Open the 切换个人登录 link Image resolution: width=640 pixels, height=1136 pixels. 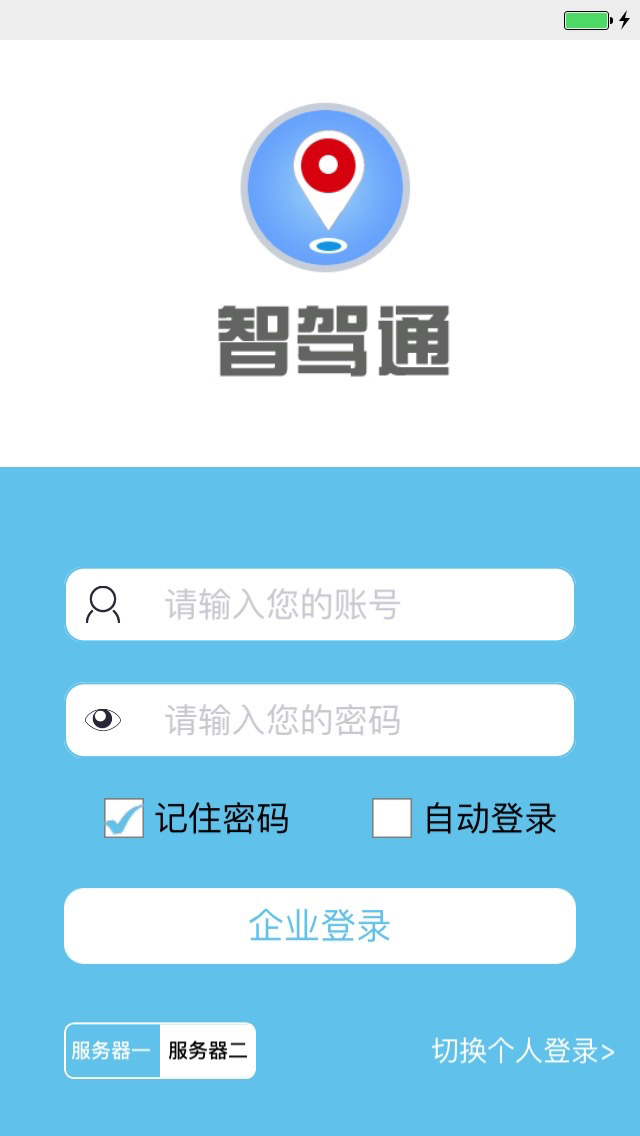[523, 1051]
